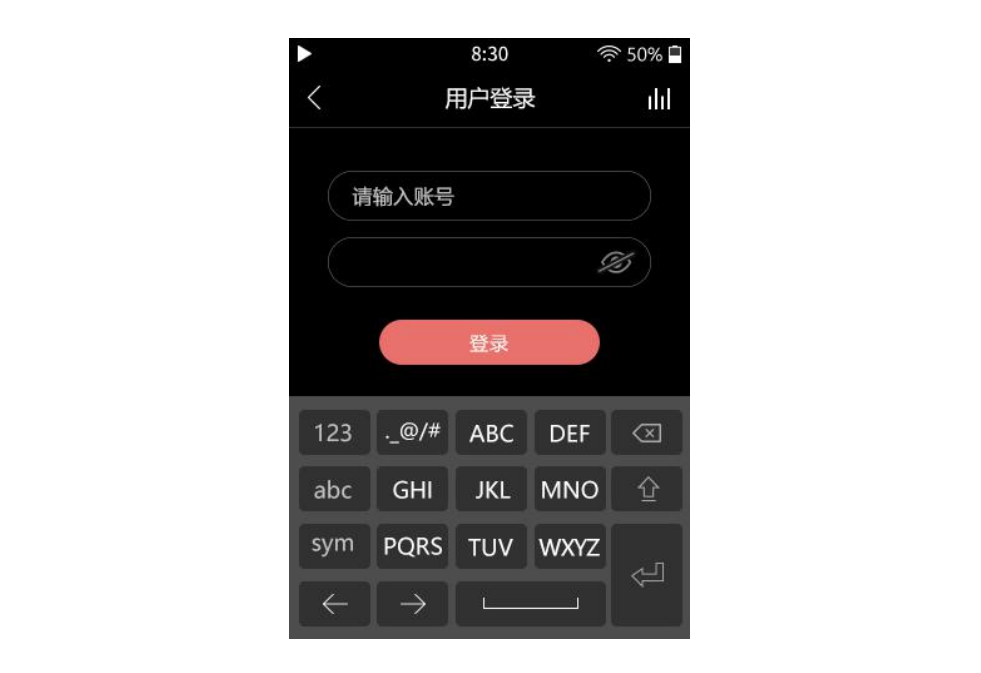Tap the ABC key

click(x=491, y=433)
